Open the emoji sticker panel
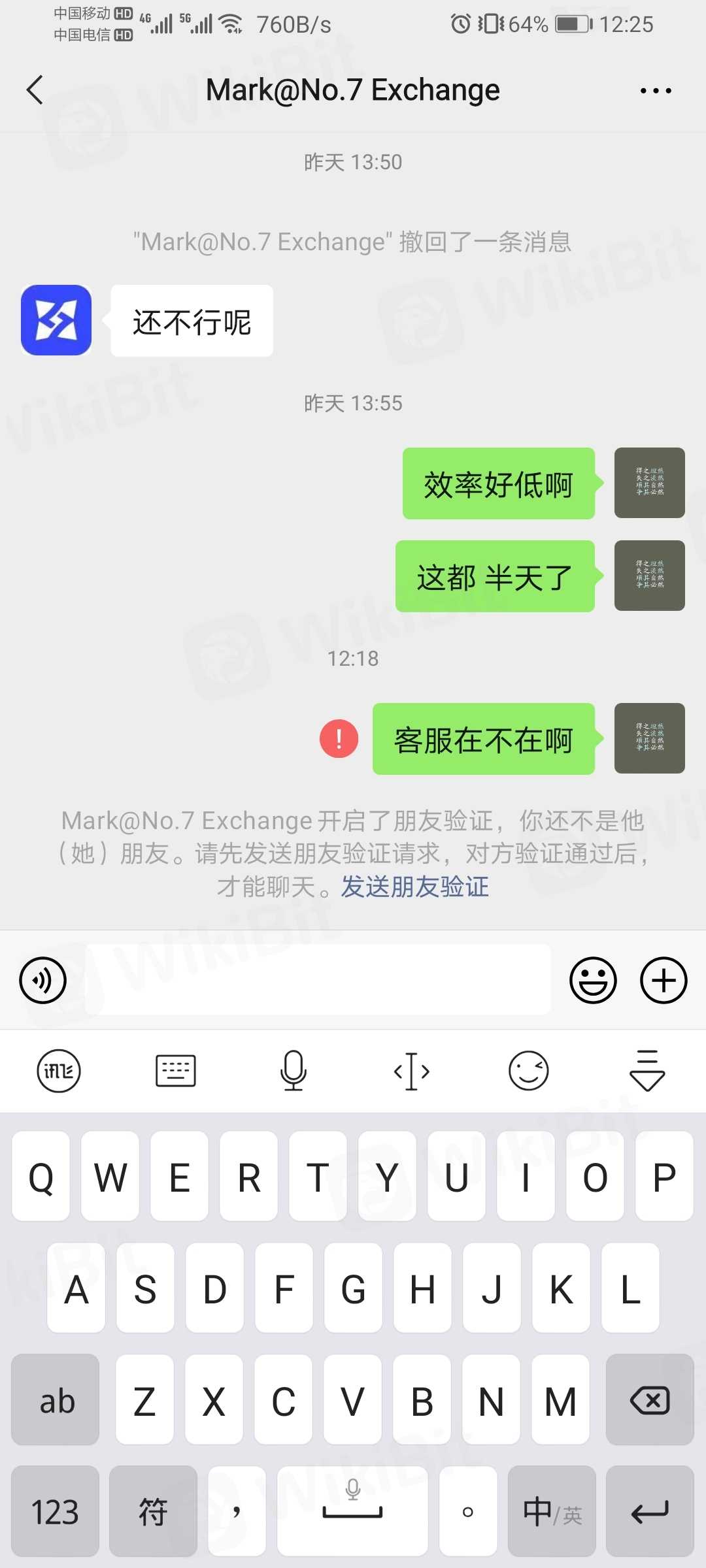 593,980
